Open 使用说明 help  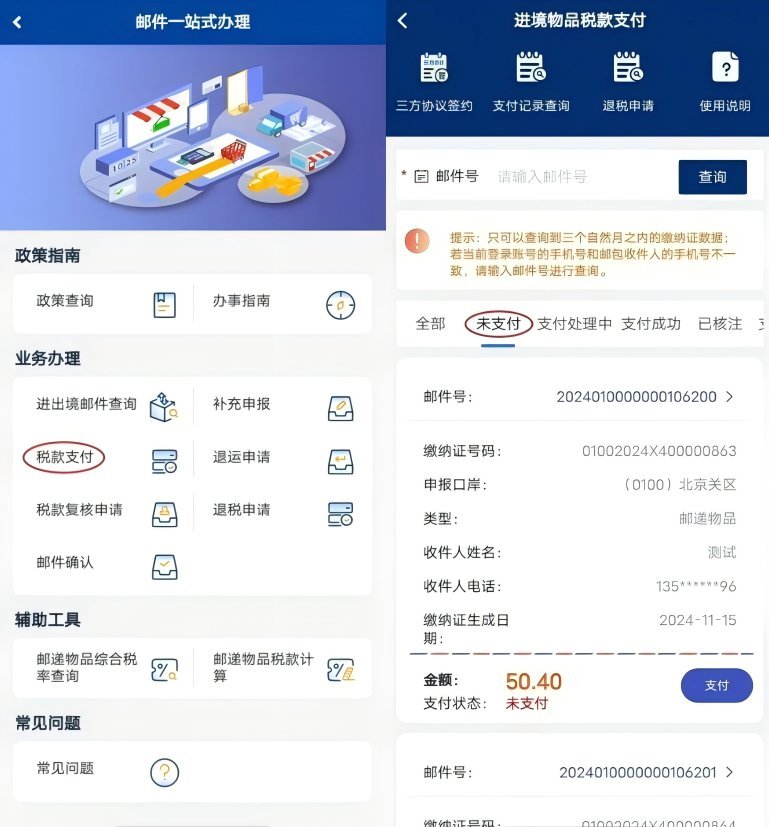(x=724, y=82)
